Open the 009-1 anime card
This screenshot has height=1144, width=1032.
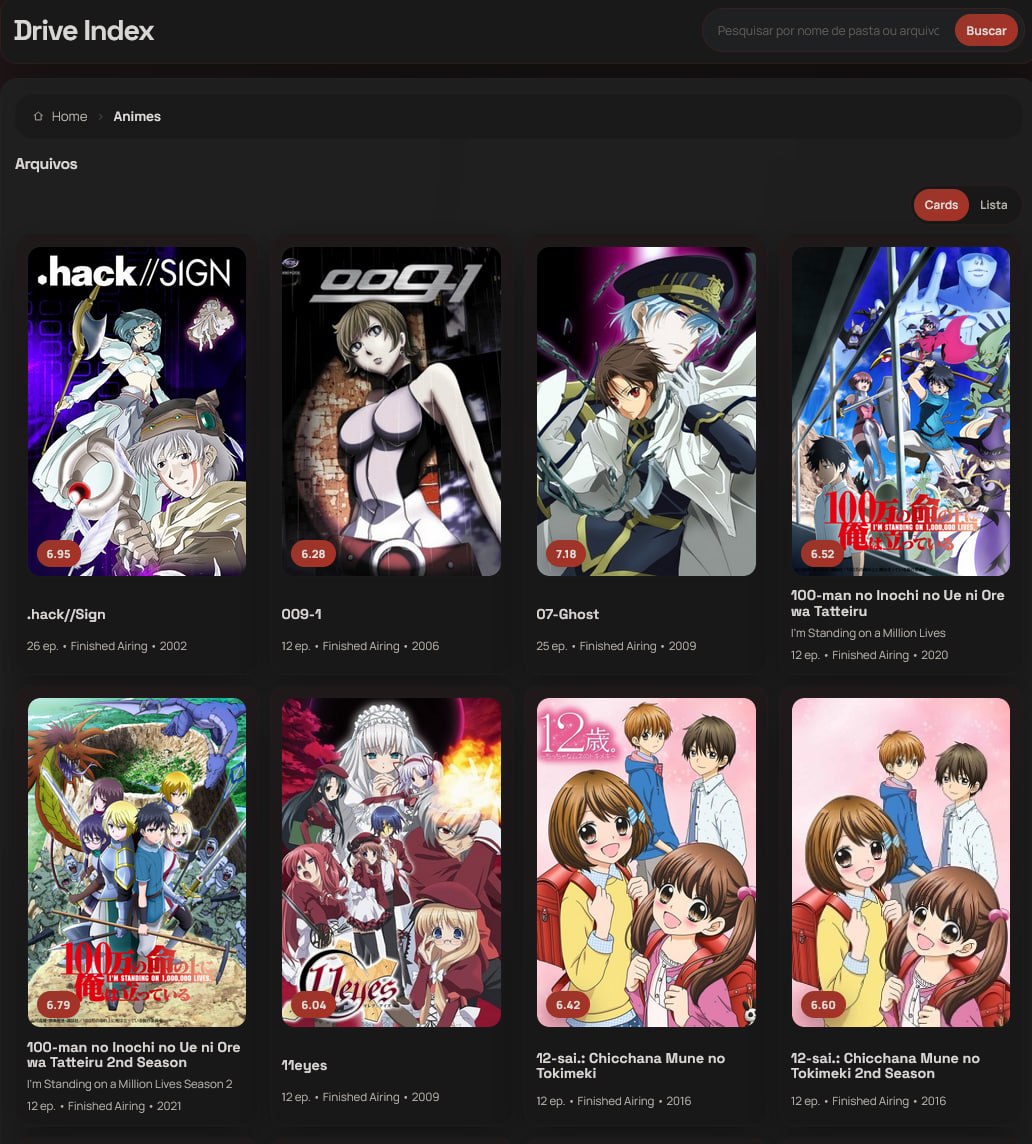coord(391,411)
